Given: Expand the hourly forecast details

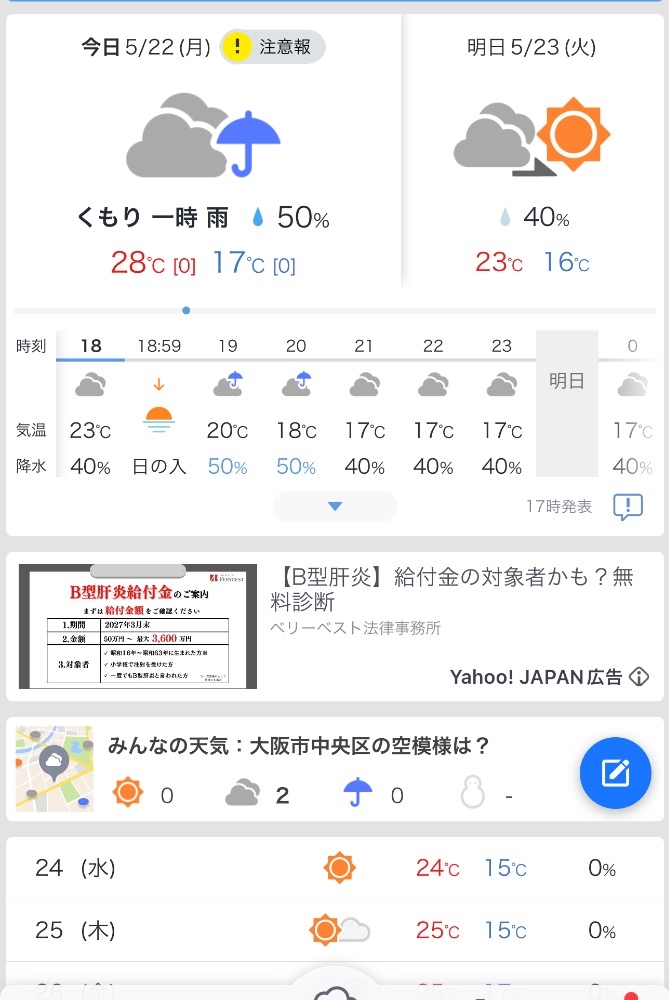Looking at the screenshot, I should (x=335, y=507).
